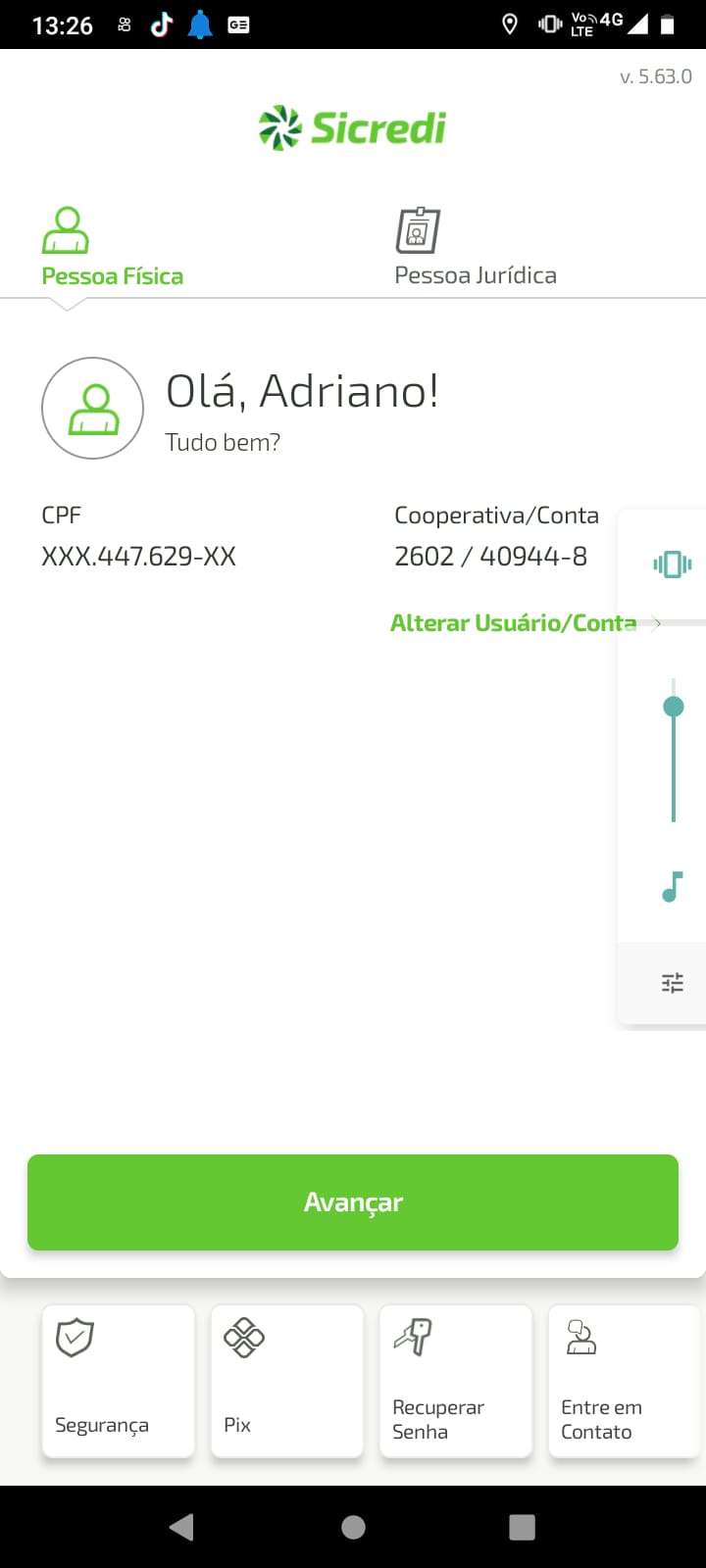
Task: Select the Pessoa Física tab
Action: point(112,247)
